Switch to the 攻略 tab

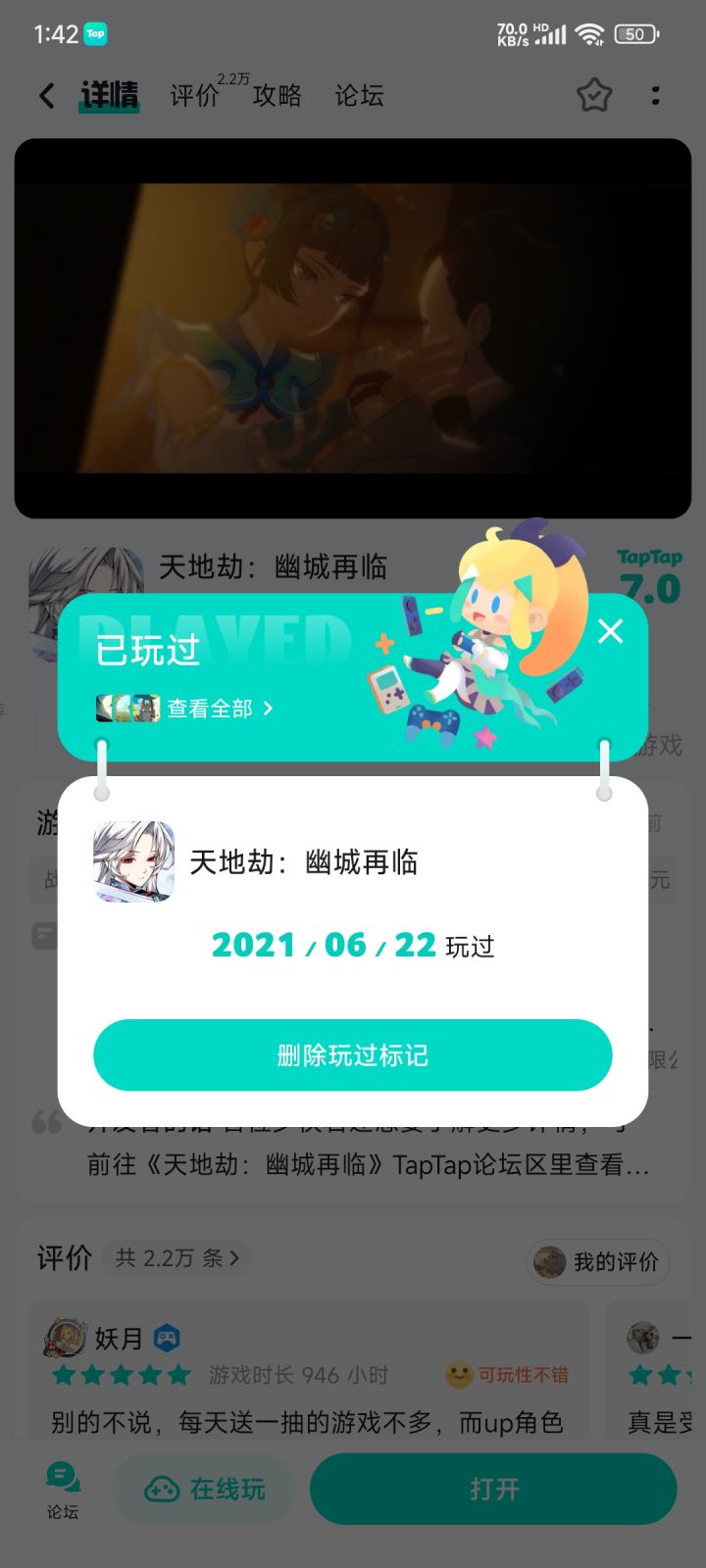277,95
